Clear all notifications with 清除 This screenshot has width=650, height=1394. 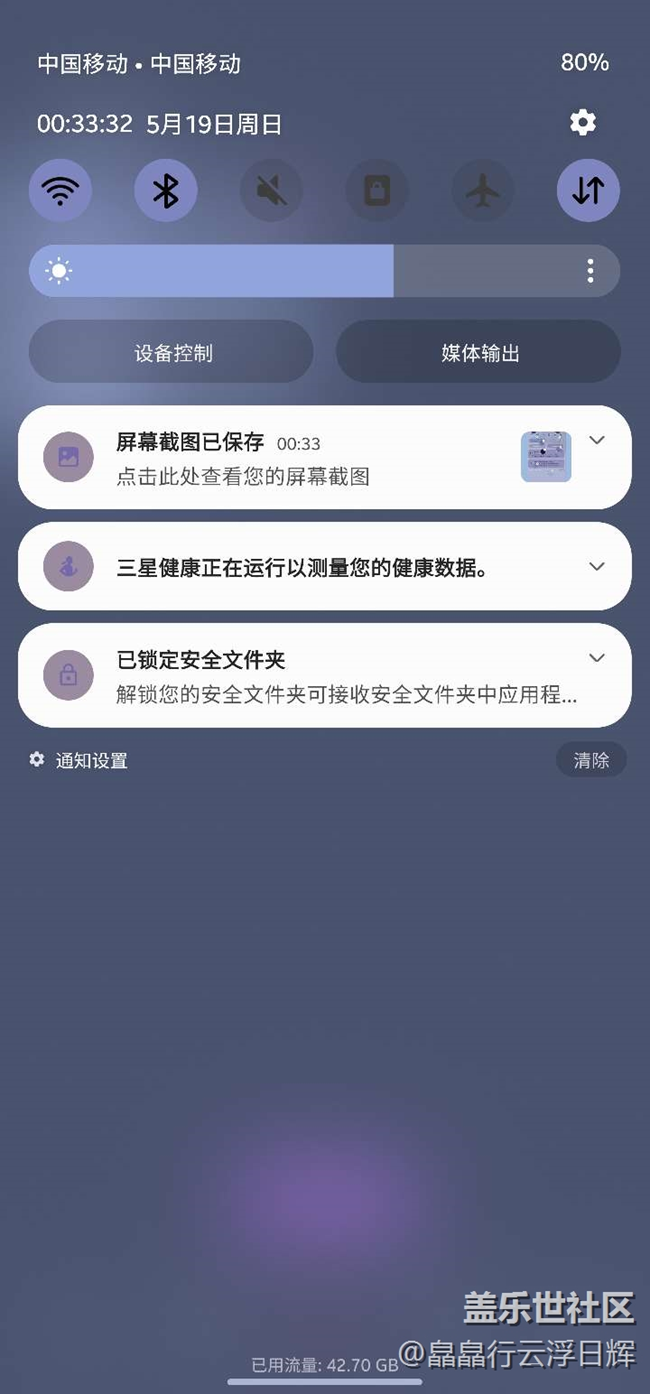(x=591, y=760)
